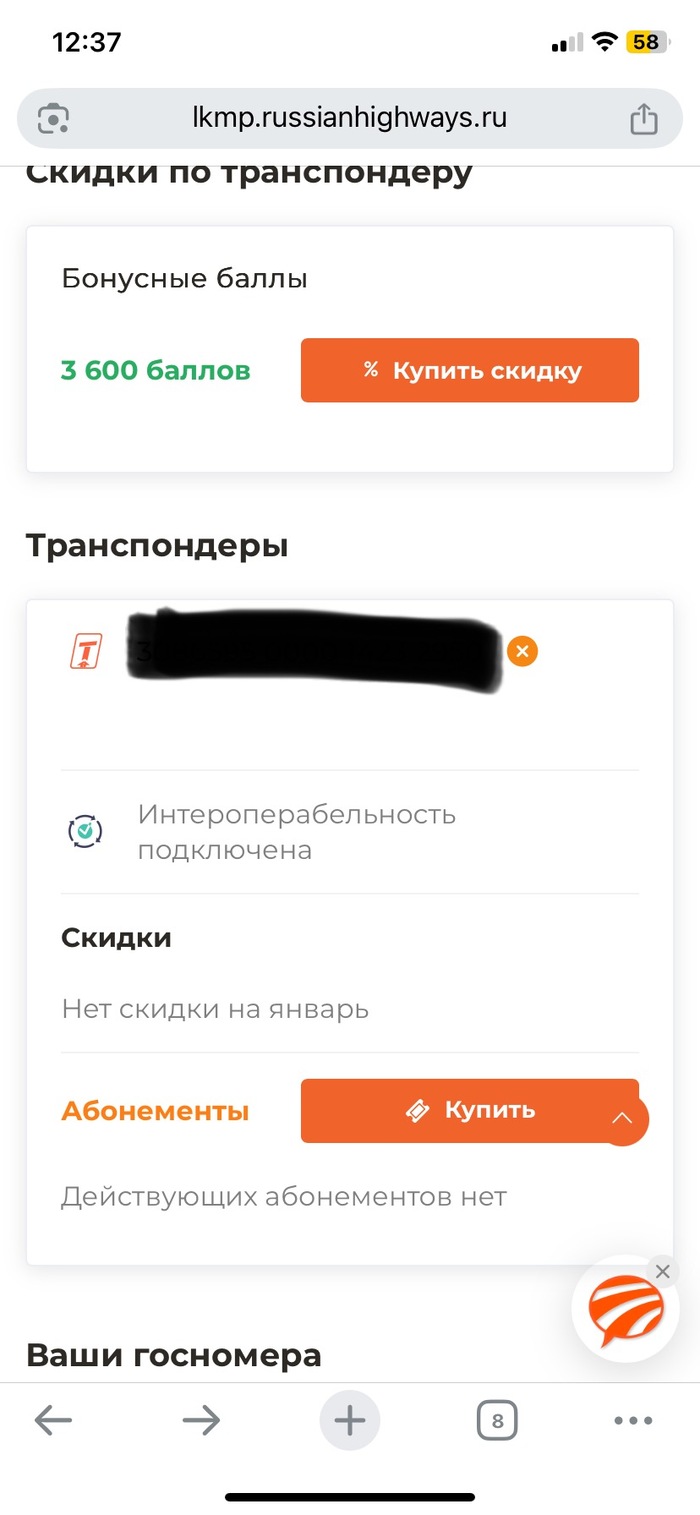Tap the Купить скидку button
Screen dimensions: 700x1515
coord(469,370)
